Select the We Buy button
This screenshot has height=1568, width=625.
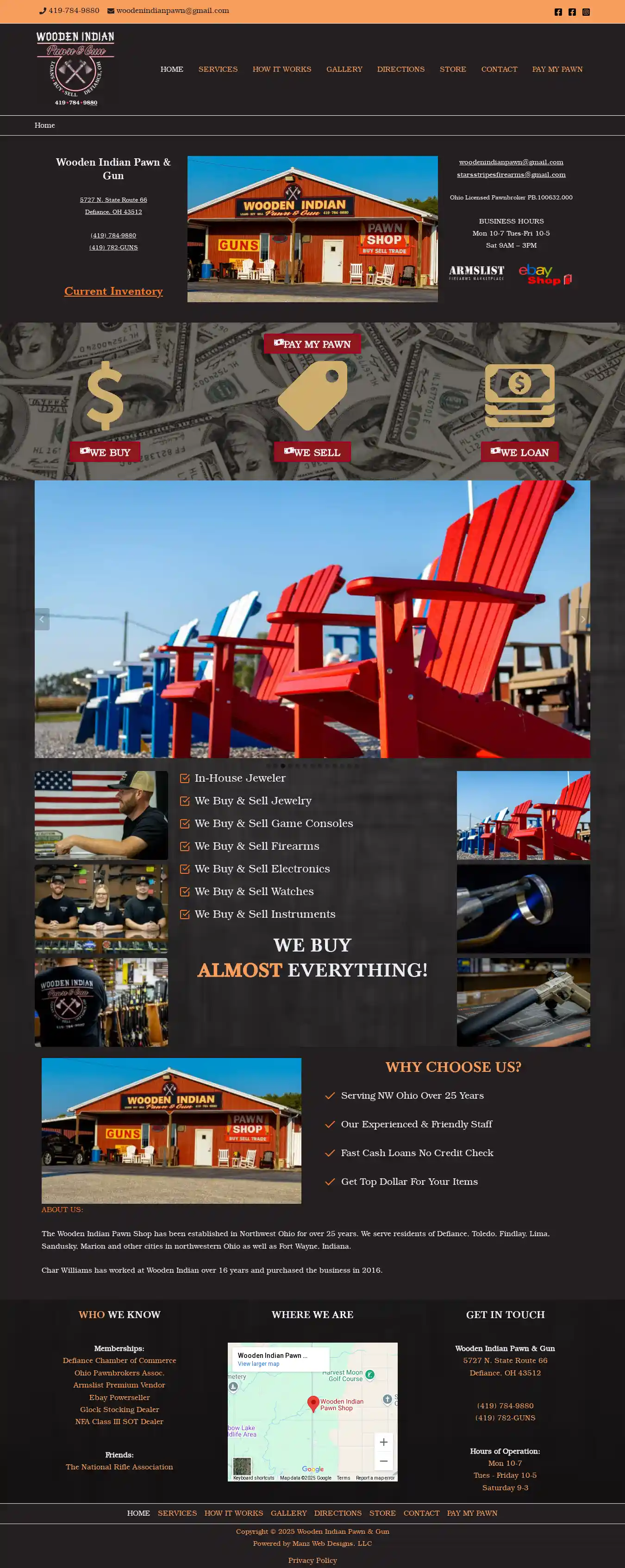pyautogui.click(x=105, y=452)
